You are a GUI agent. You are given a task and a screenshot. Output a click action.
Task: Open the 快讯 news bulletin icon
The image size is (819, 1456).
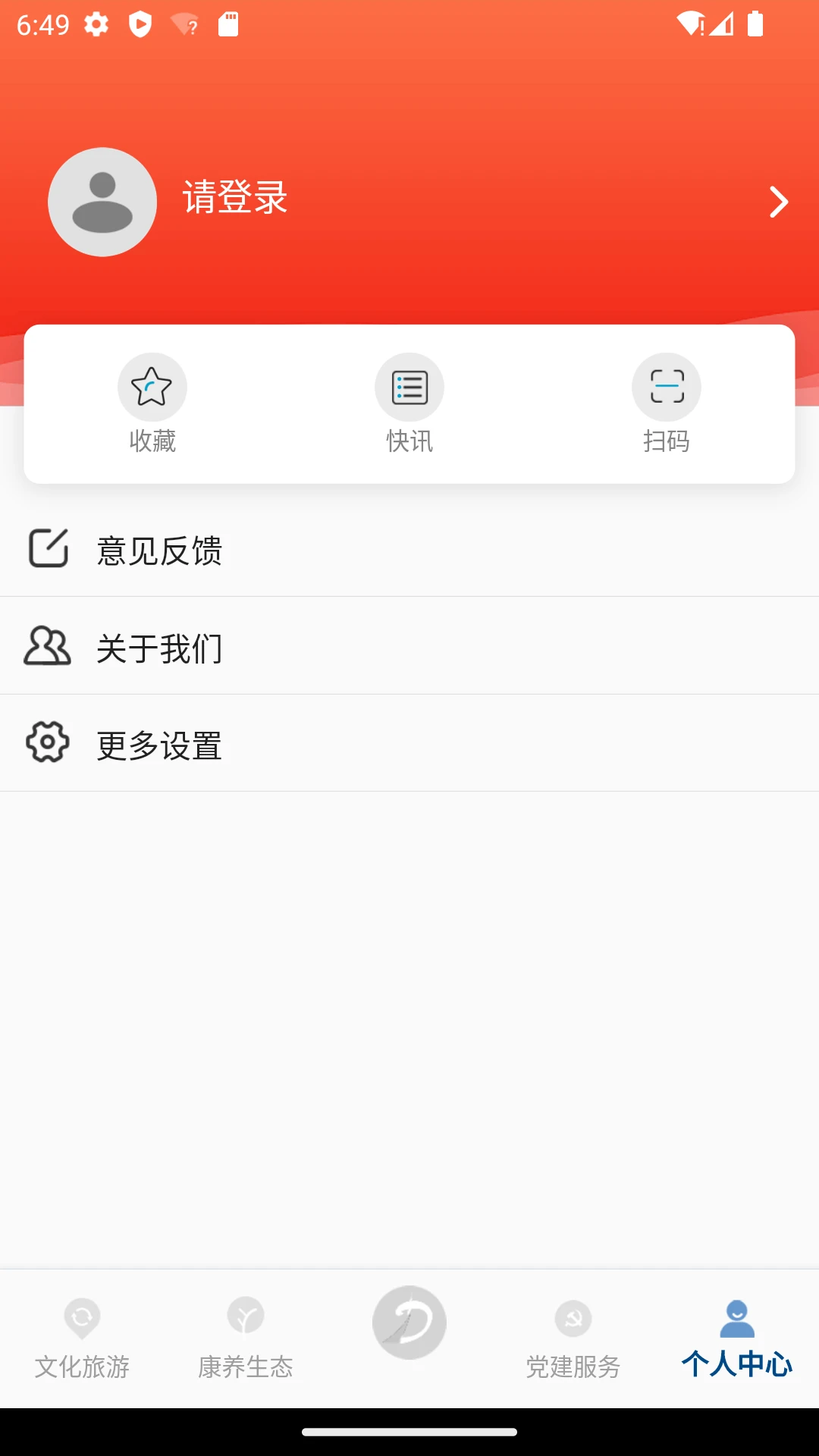409,387
